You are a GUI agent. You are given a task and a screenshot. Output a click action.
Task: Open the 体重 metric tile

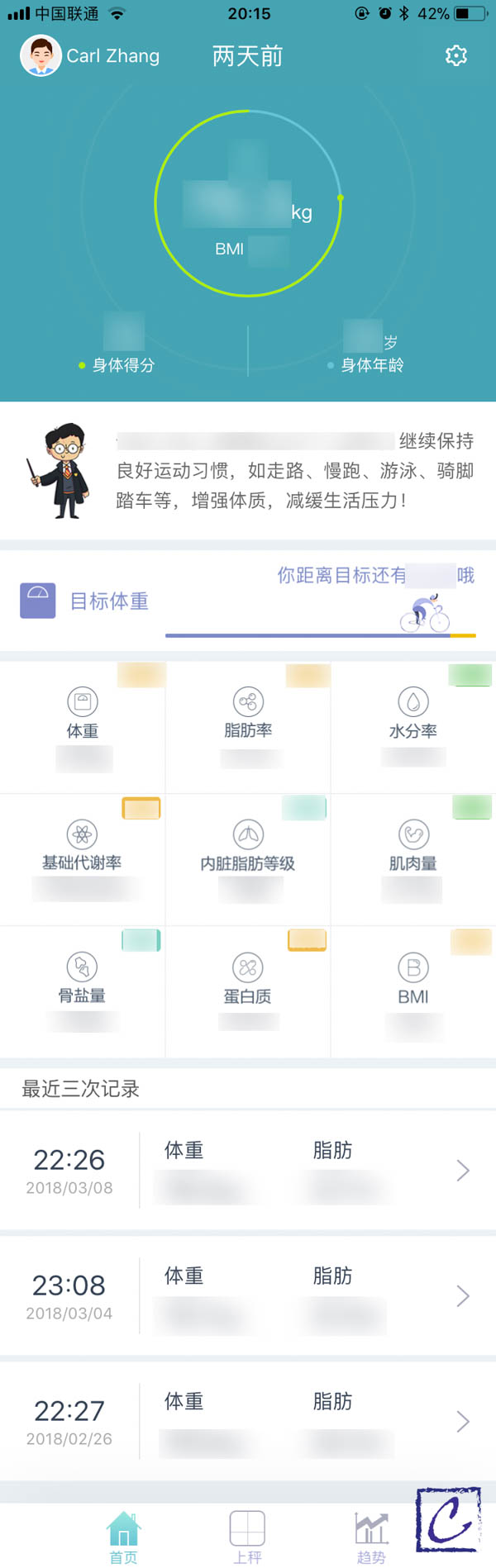click(83, 727)
